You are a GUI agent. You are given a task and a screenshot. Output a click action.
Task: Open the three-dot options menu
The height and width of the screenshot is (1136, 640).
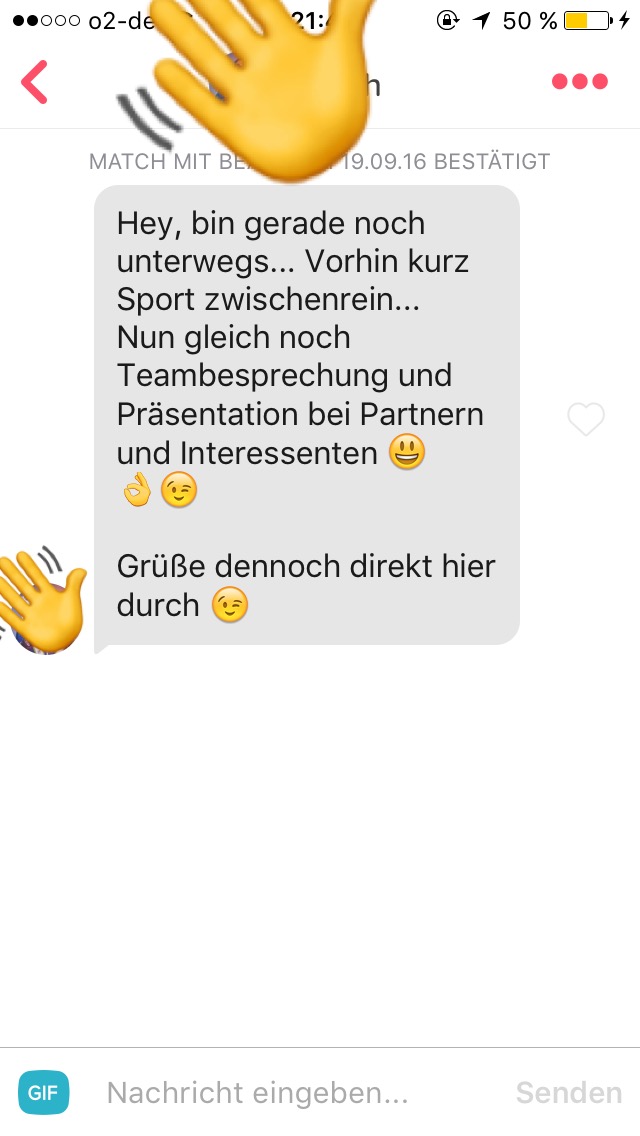pyautogui.click(x=580, y=82)
